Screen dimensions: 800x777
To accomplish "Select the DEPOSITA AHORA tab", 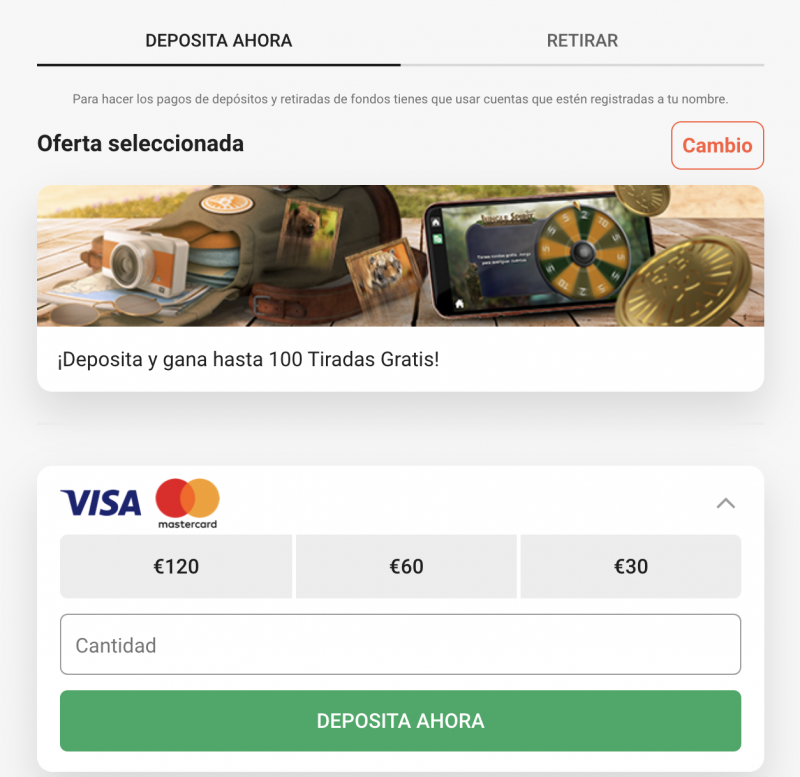I will point(219,41).
